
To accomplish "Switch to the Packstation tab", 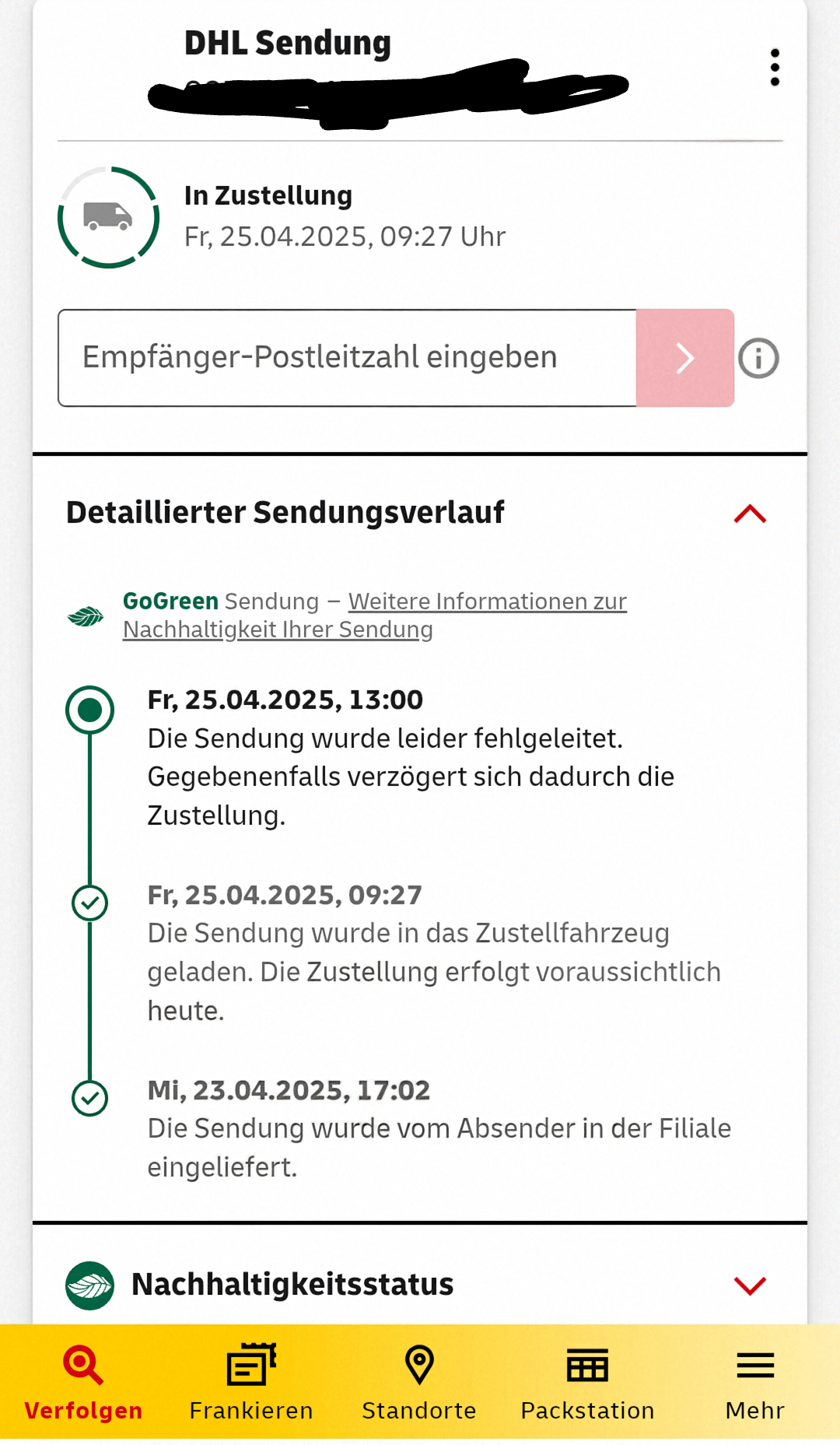I will (586, 1385).
